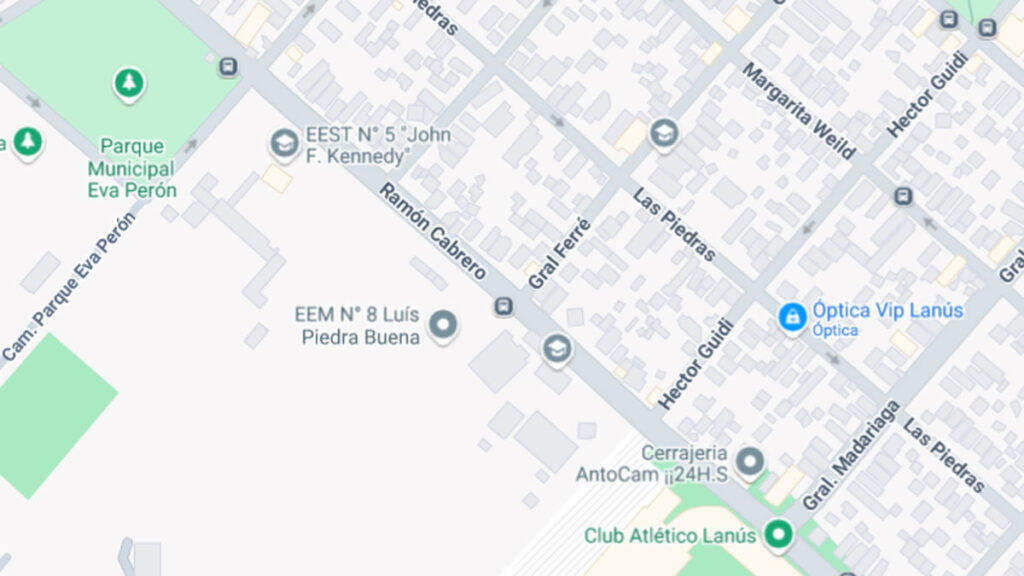Tap the Óptica Vip Lanús shop marker
Viewport: 1024px width, 576px height.
click(792, 318)
